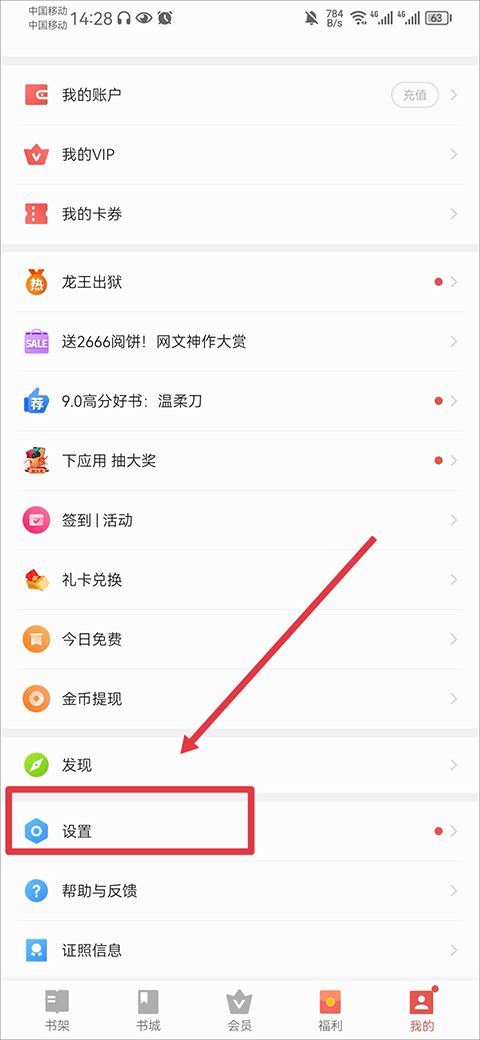This screenshot has height=1040, width=480.
Task: Switch to the 会员 tab
Action: tap(239, 1011)
